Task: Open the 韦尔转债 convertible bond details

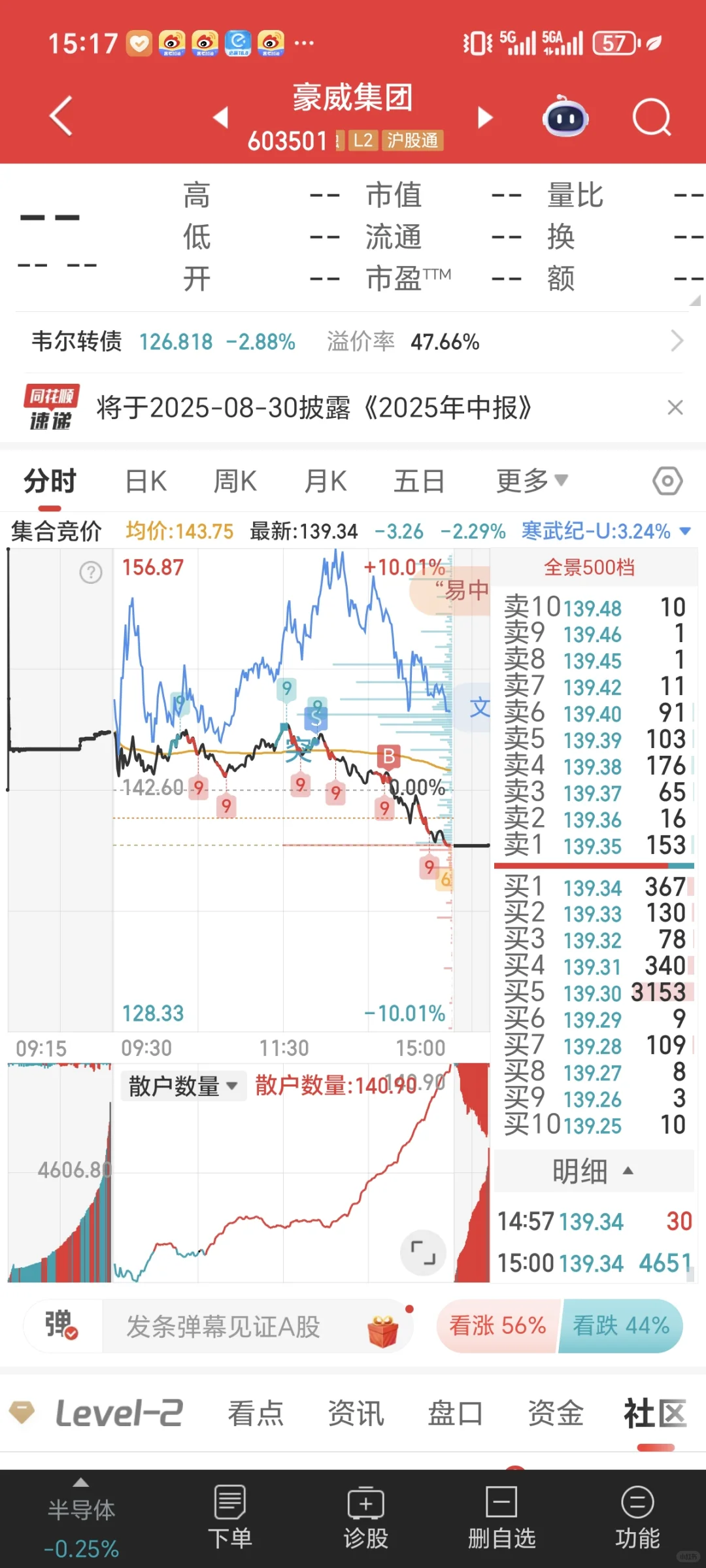Action: 75,341
